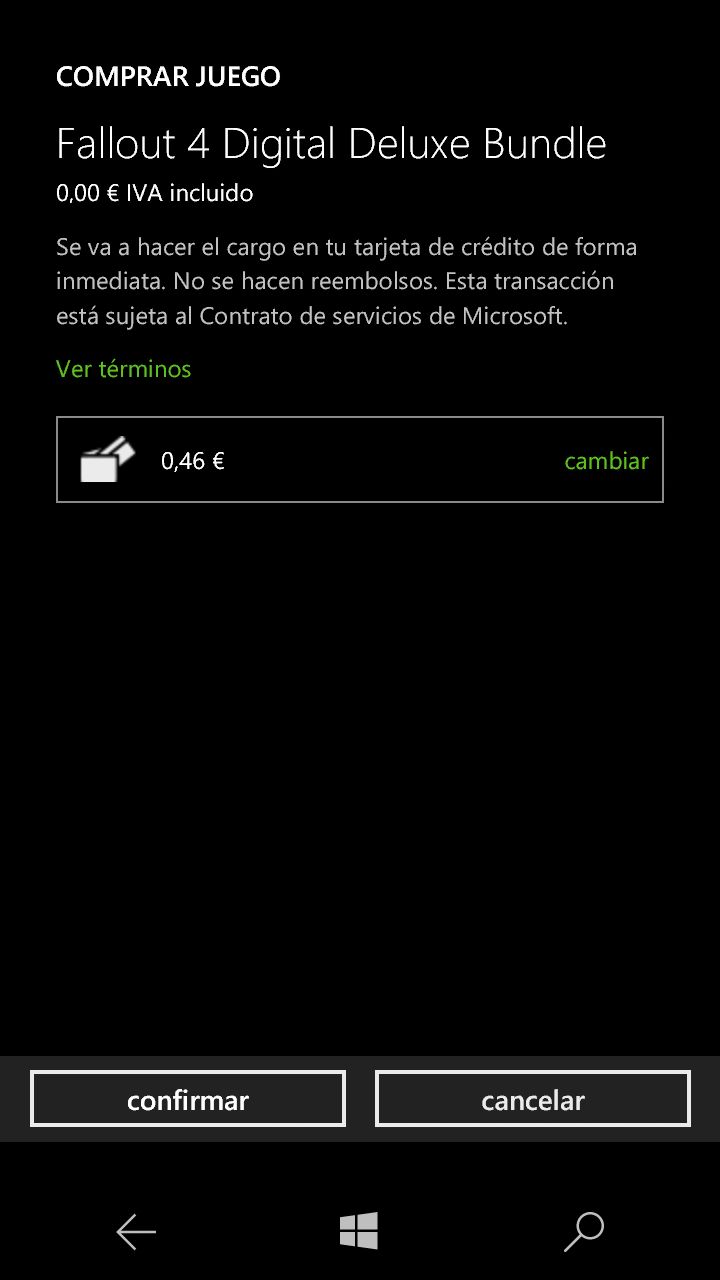
Task: Cancel the game purchase
Action: click(x=532, y=1099)
